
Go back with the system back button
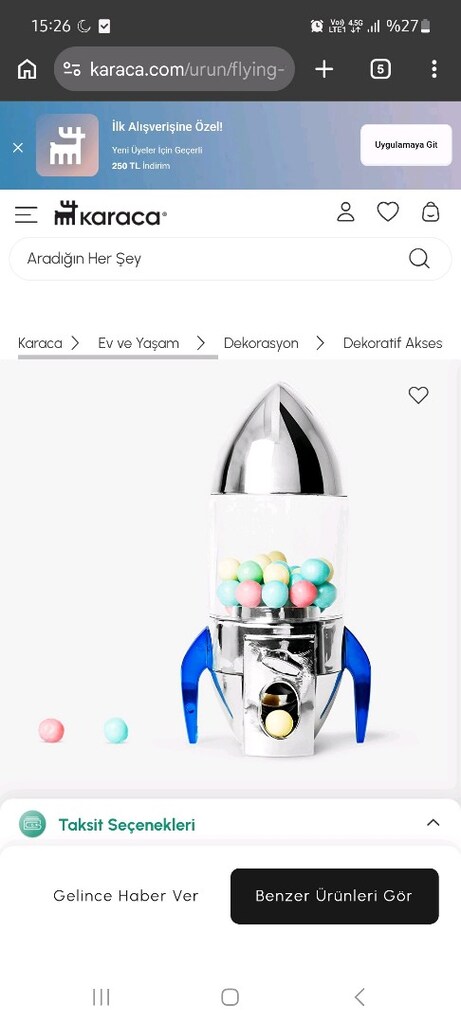pos(358,997)
